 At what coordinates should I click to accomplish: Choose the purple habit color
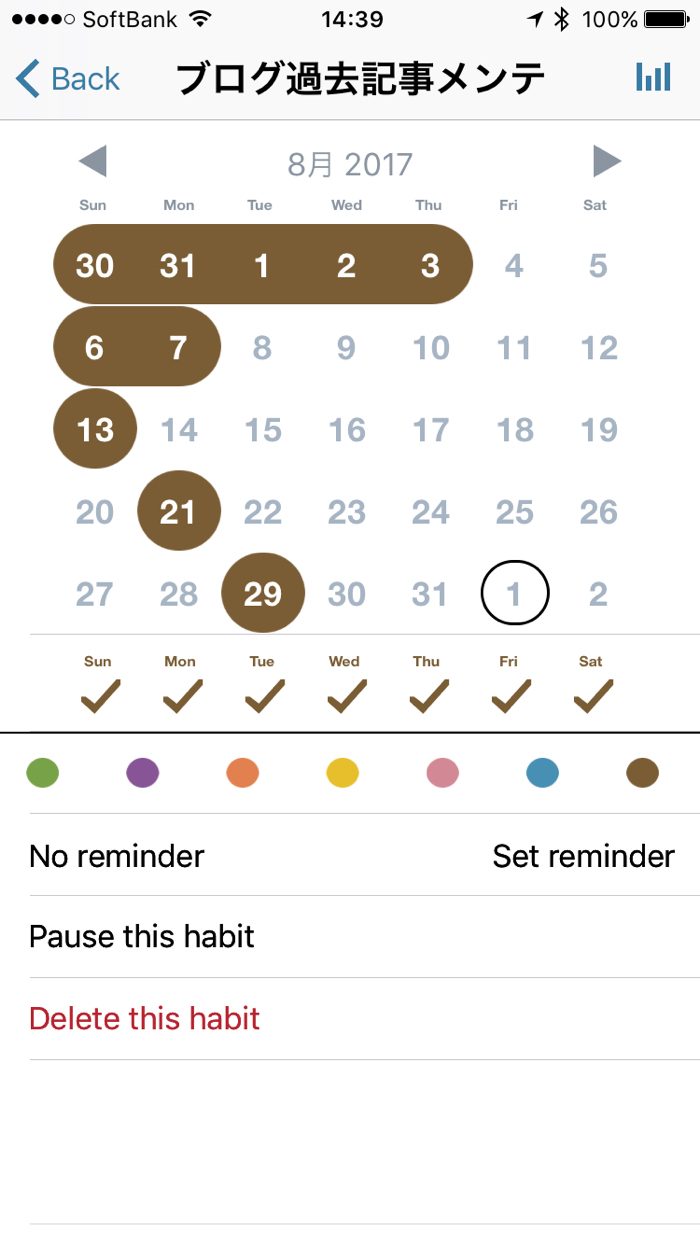[x=143, y=773]
